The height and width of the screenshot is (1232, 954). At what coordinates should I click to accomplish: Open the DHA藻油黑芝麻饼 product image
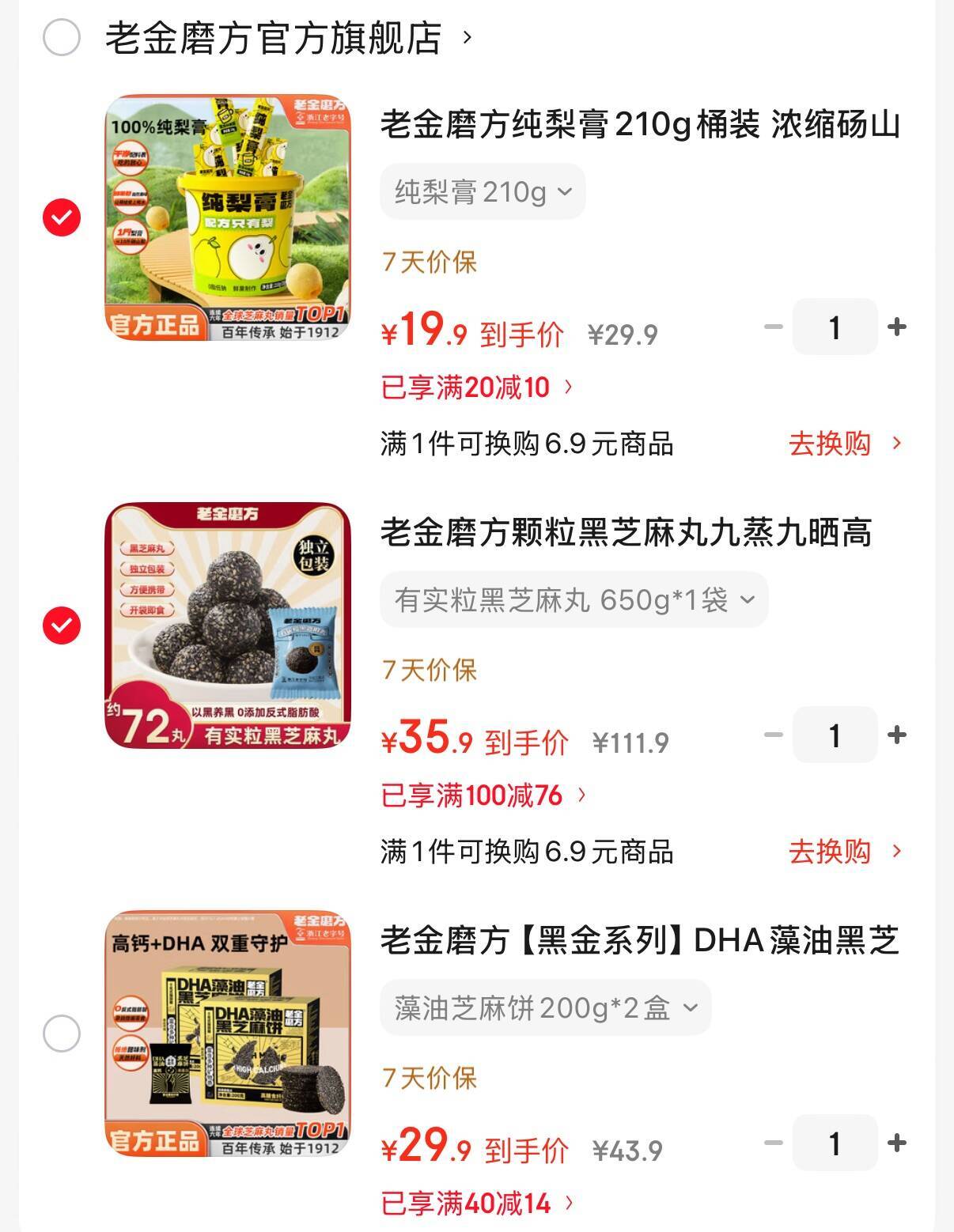(227, 1034)
